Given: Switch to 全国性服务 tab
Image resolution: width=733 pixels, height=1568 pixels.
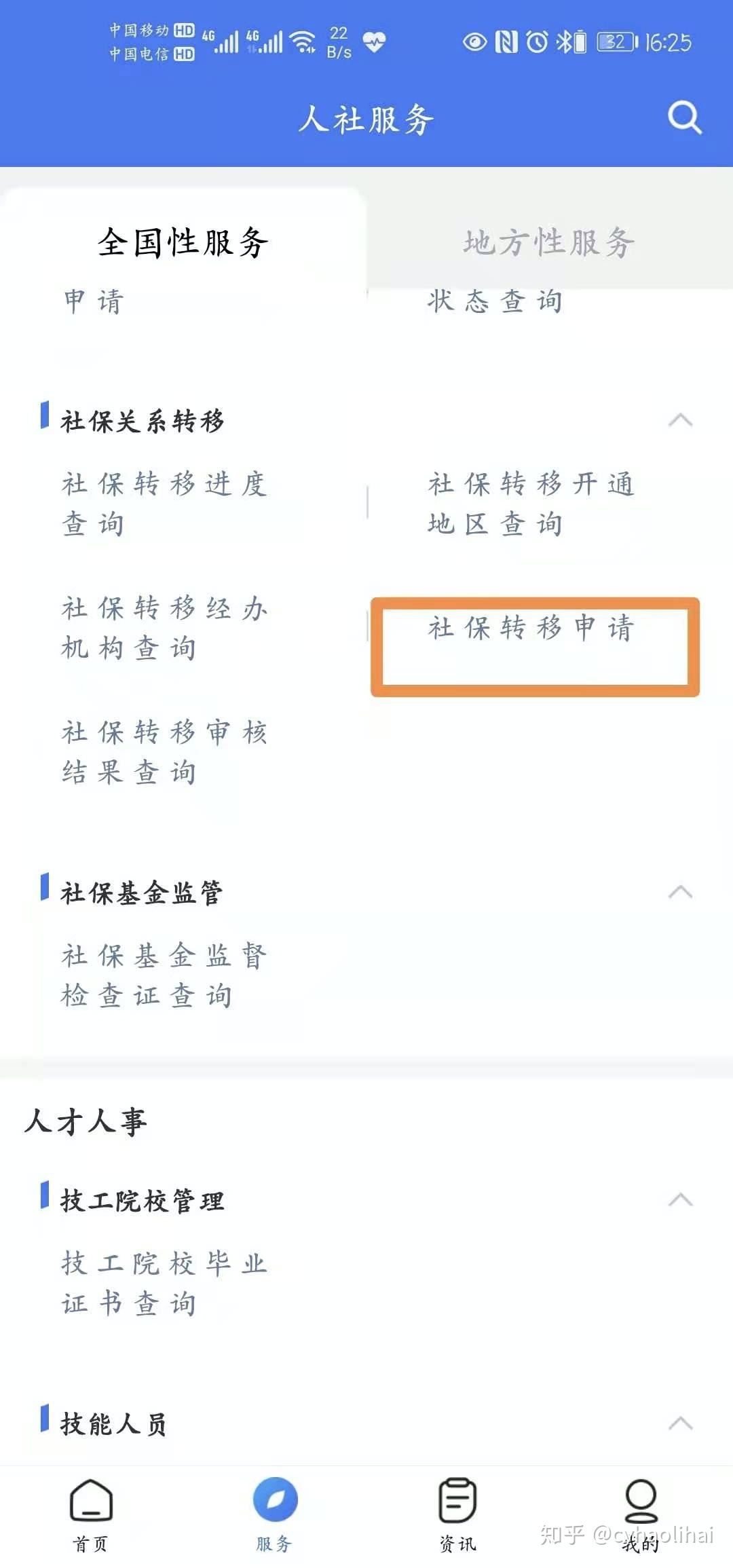Looking at the screenshot, I should [x=183, y=242].
